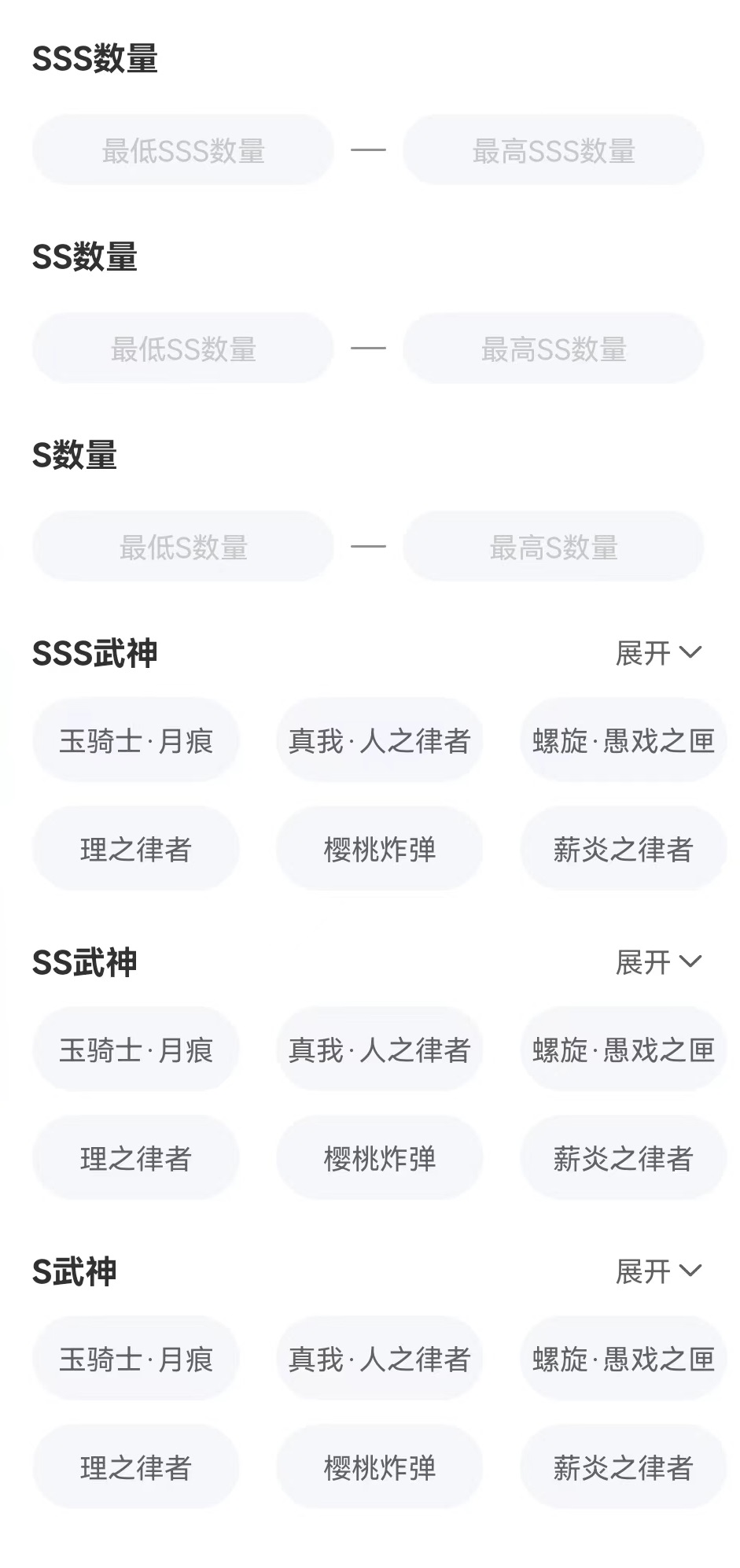Tap the 最低SSS数量 input field

183,150
